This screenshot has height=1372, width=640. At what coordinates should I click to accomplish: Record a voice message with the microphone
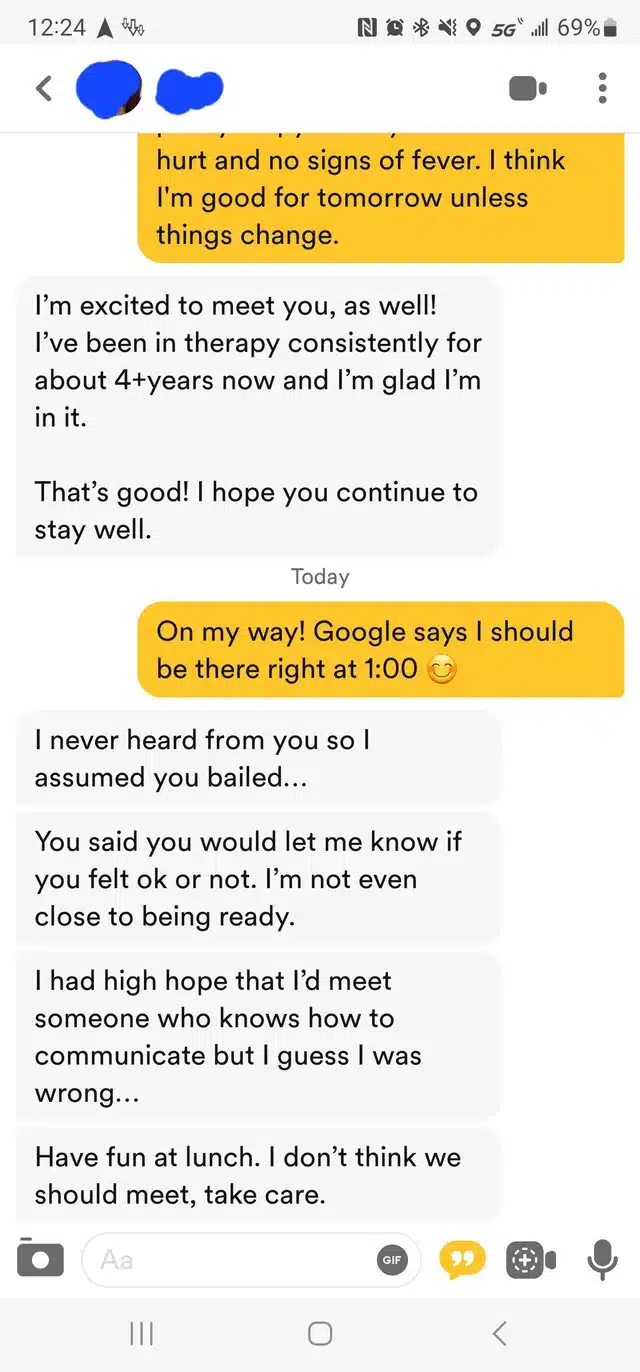point(602,1260)
